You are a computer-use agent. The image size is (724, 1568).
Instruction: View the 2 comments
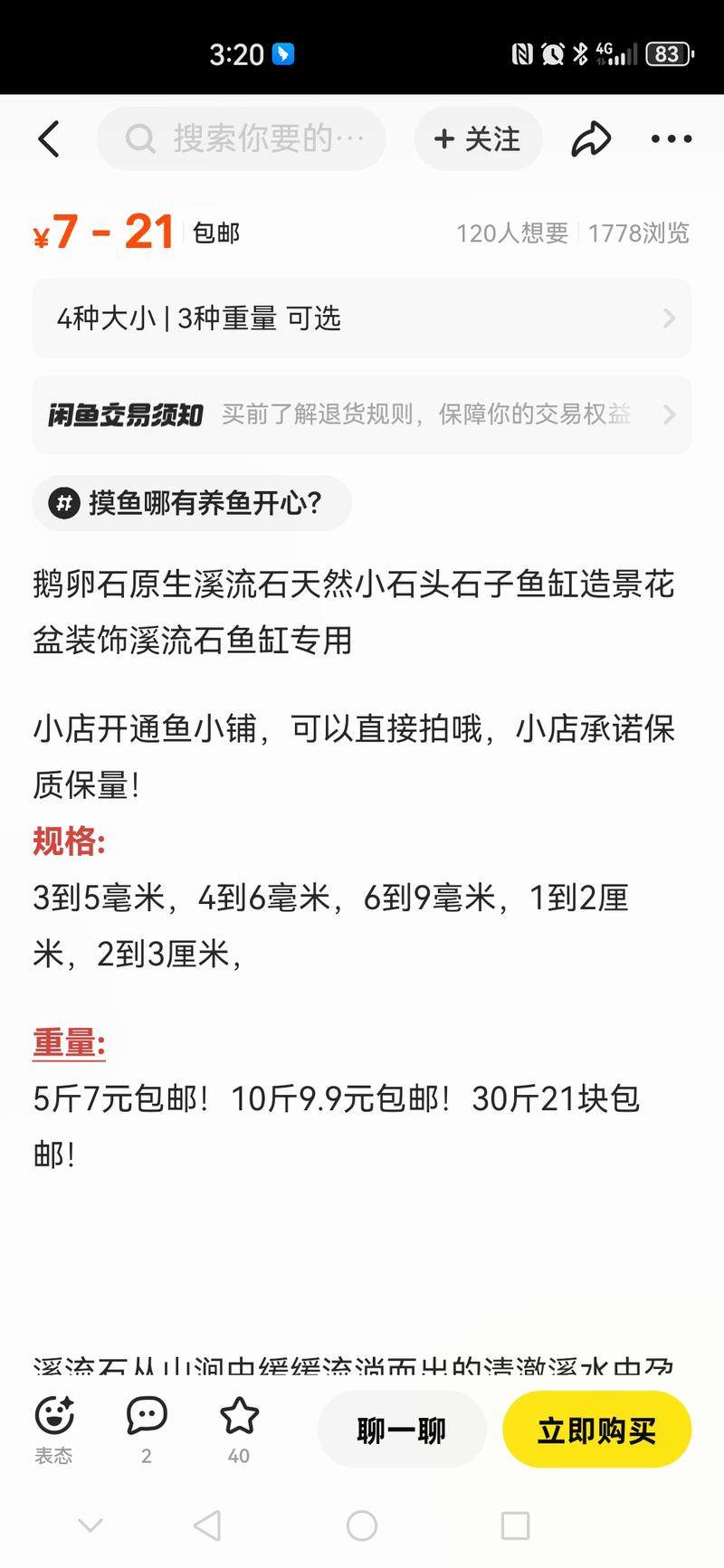147,1427
